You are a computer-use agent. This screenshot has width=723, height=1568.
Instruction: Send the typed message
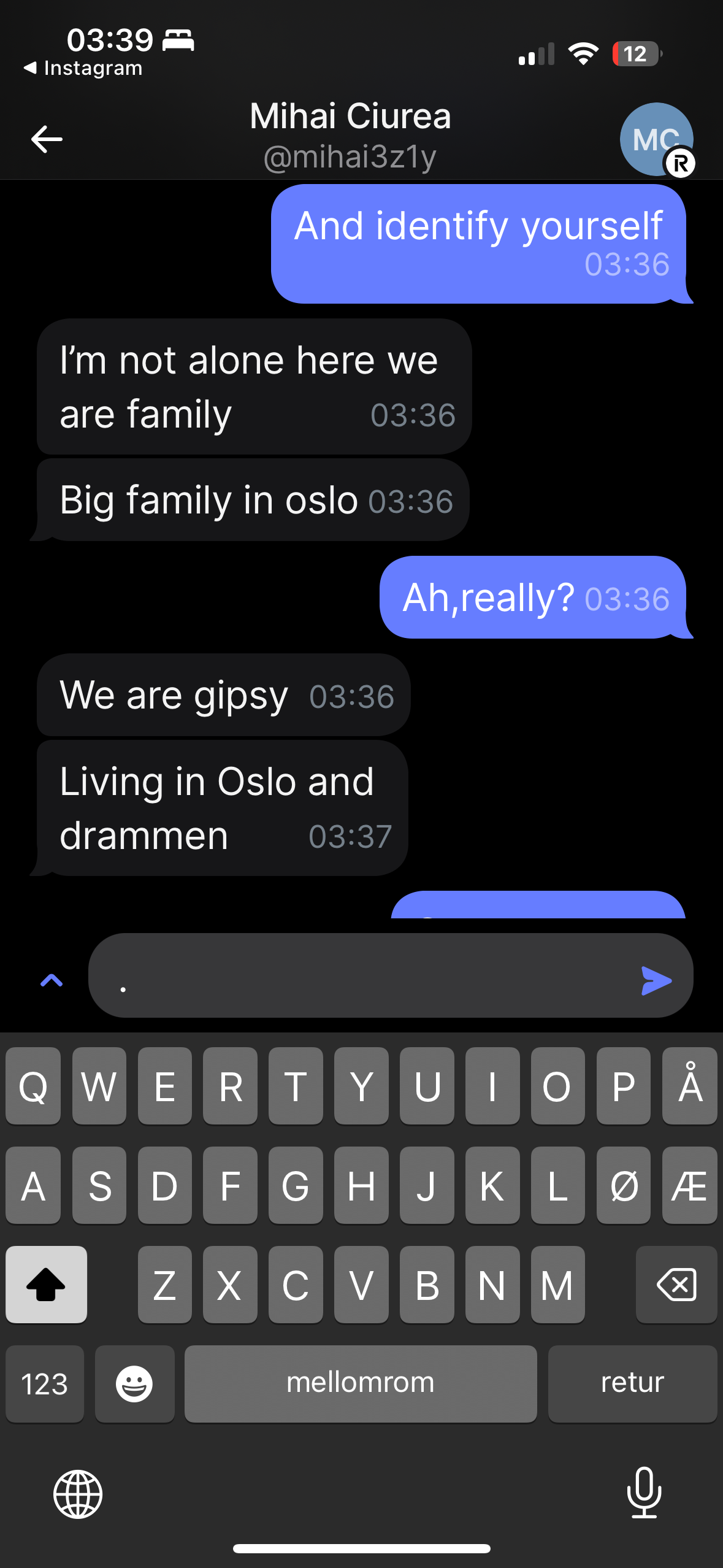656,980
